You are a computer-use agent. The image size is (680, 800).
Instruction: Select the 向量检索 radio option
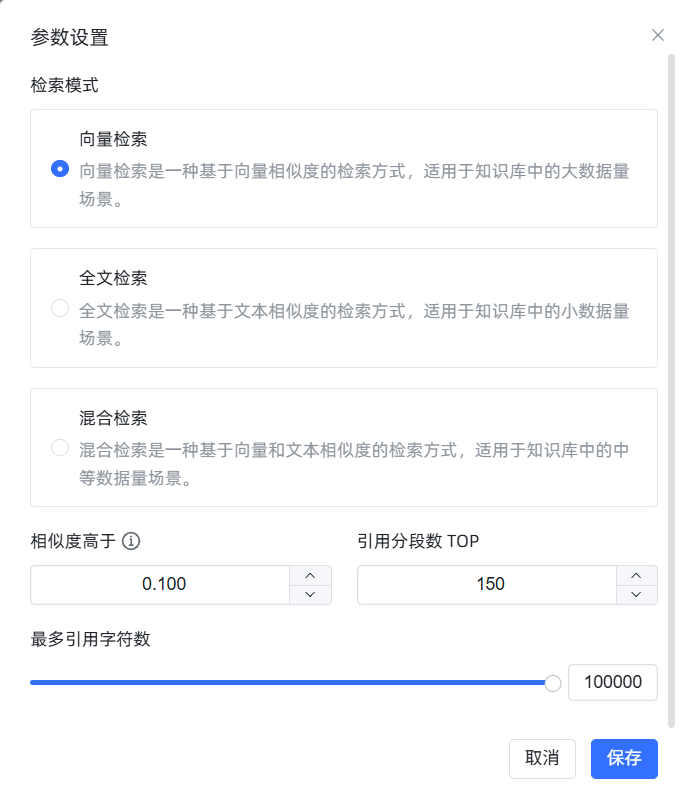pyautogui.click(x=60, y=168)
